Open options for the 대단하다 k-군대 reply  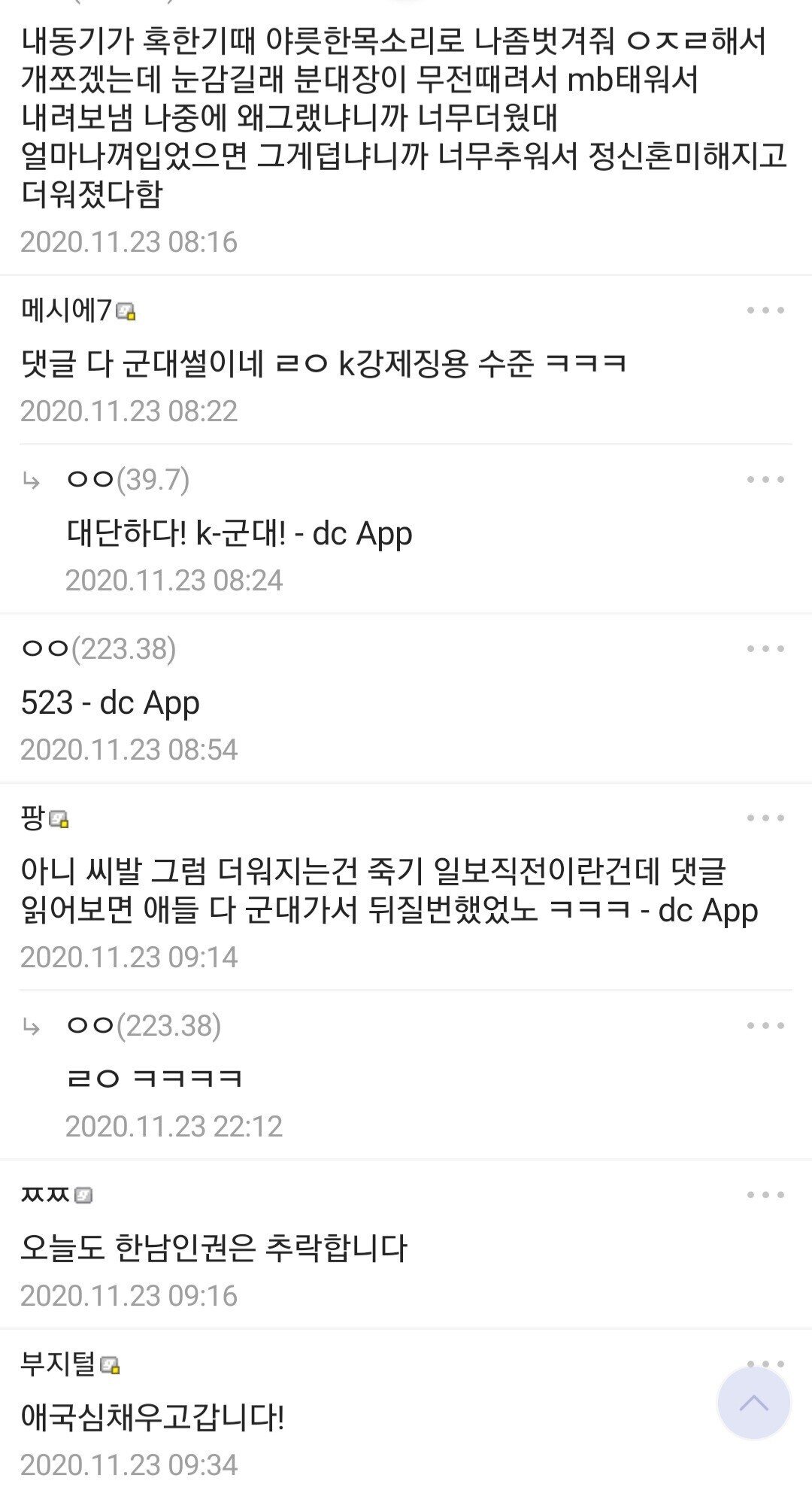pyautogui.click(x=765, y=480)
